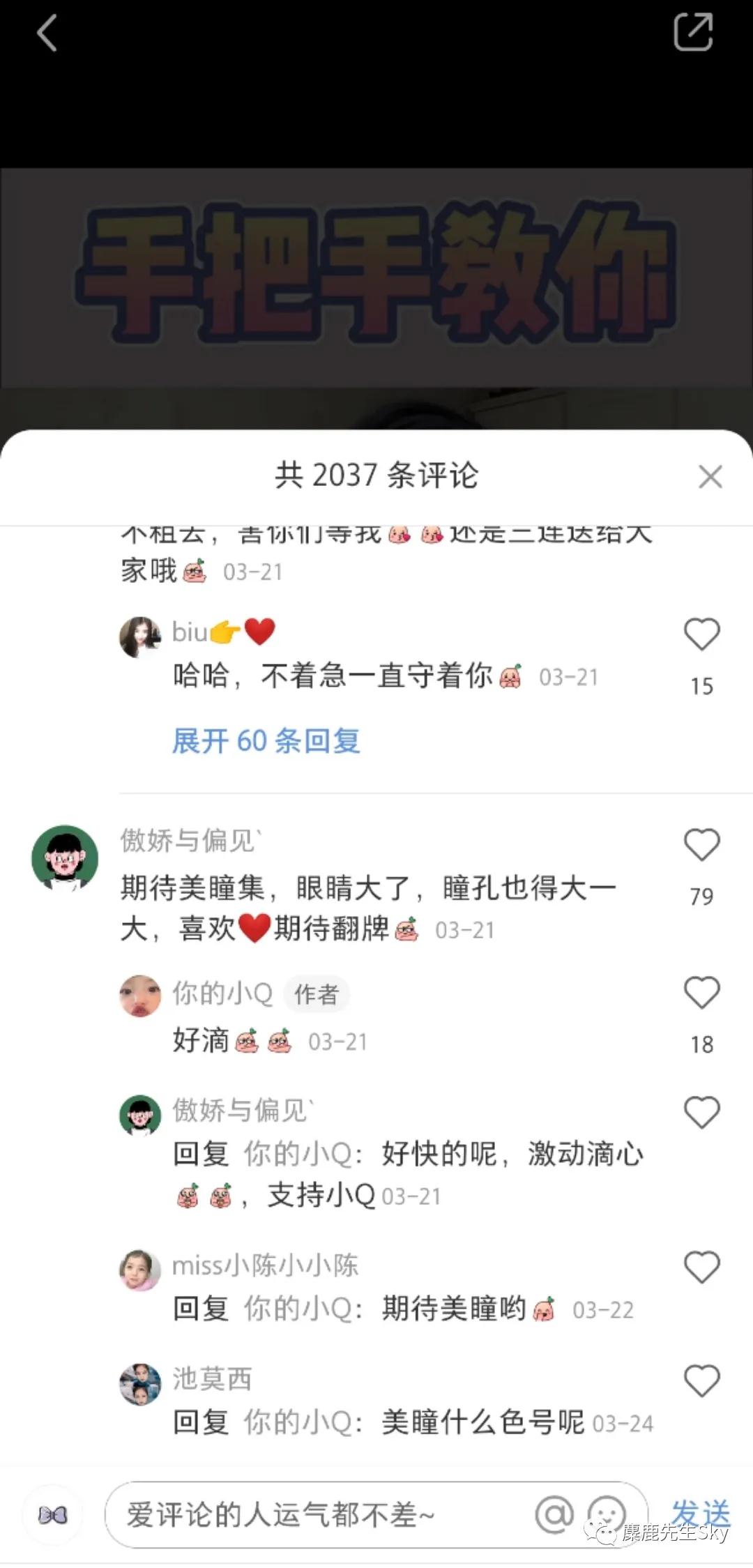Viewport: 753px width, 1568px height.
Task: Share this video via top-right icon
Action: [693, 32]
